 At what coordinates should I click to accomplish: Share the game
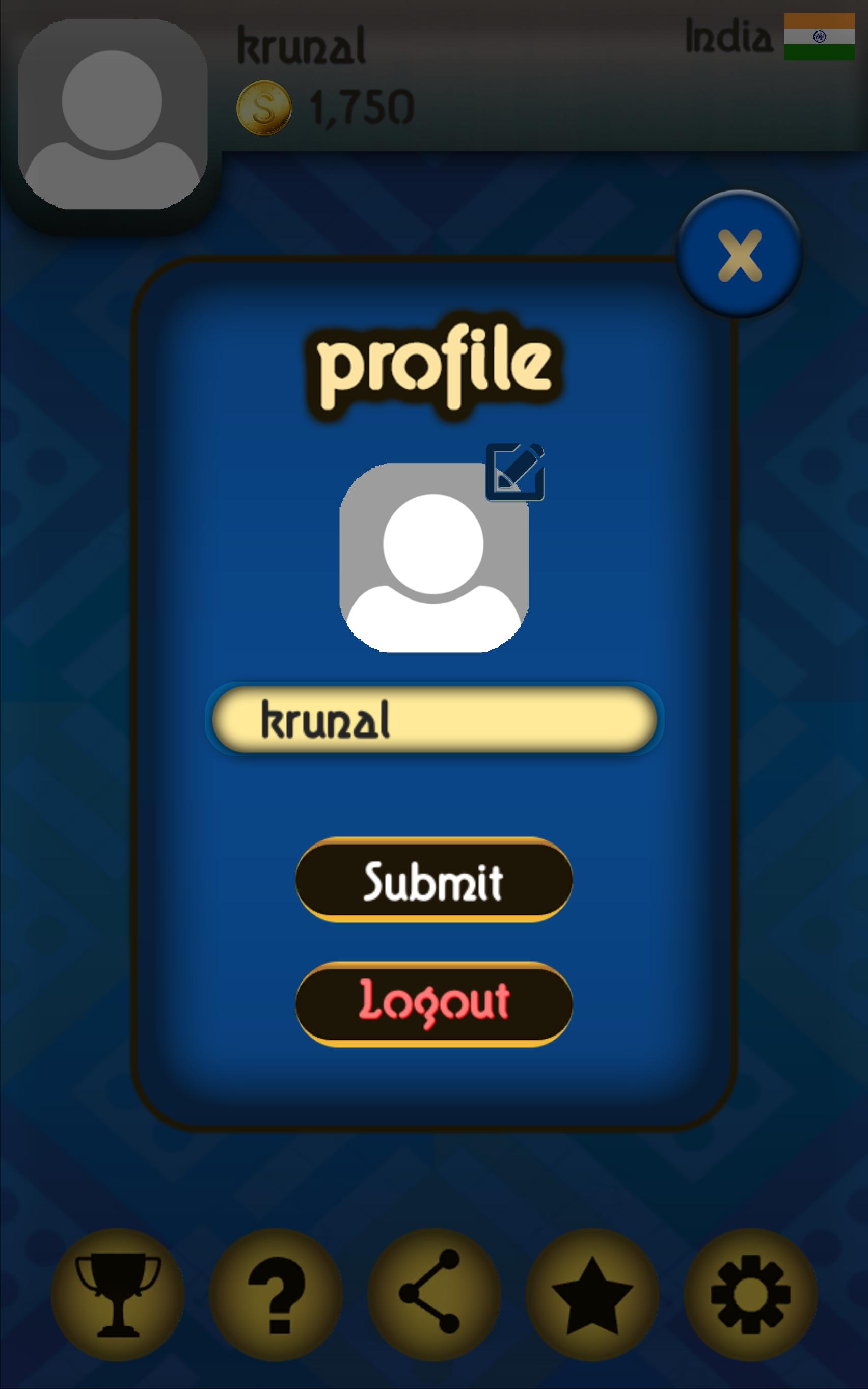tap(433, 1294)
